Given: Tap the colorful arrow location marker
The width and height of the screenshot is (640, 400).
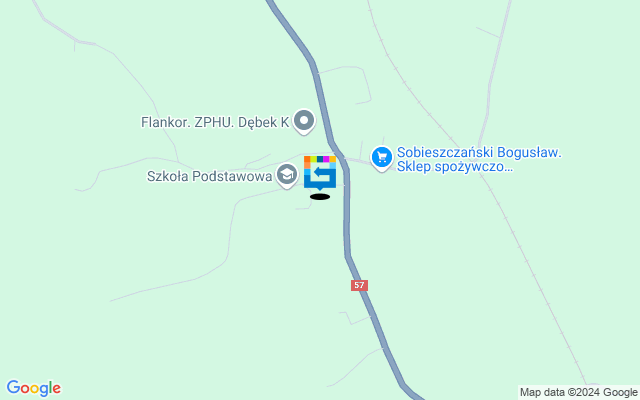Looking at the screenshot, I should click(320, 172).
